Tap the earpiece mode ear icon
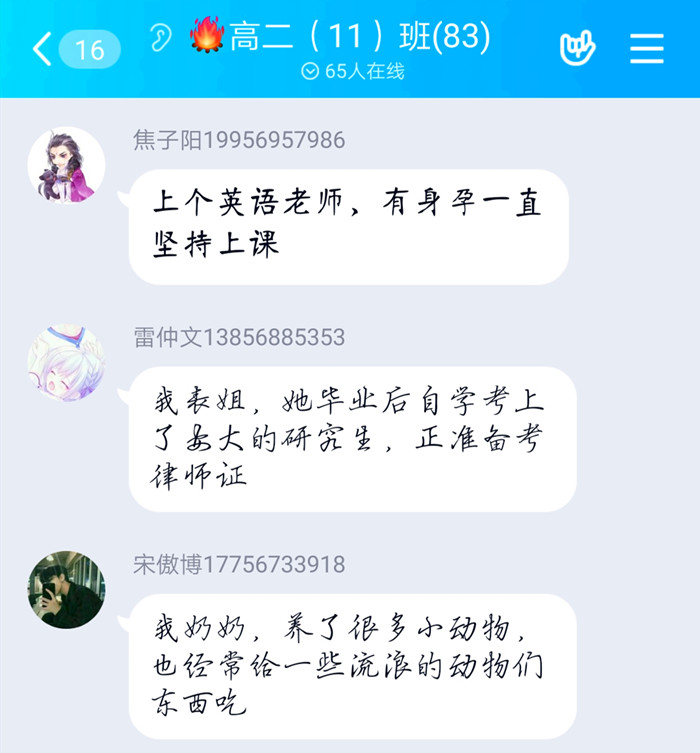Screen dimensions: 700x753 (160, 39)
